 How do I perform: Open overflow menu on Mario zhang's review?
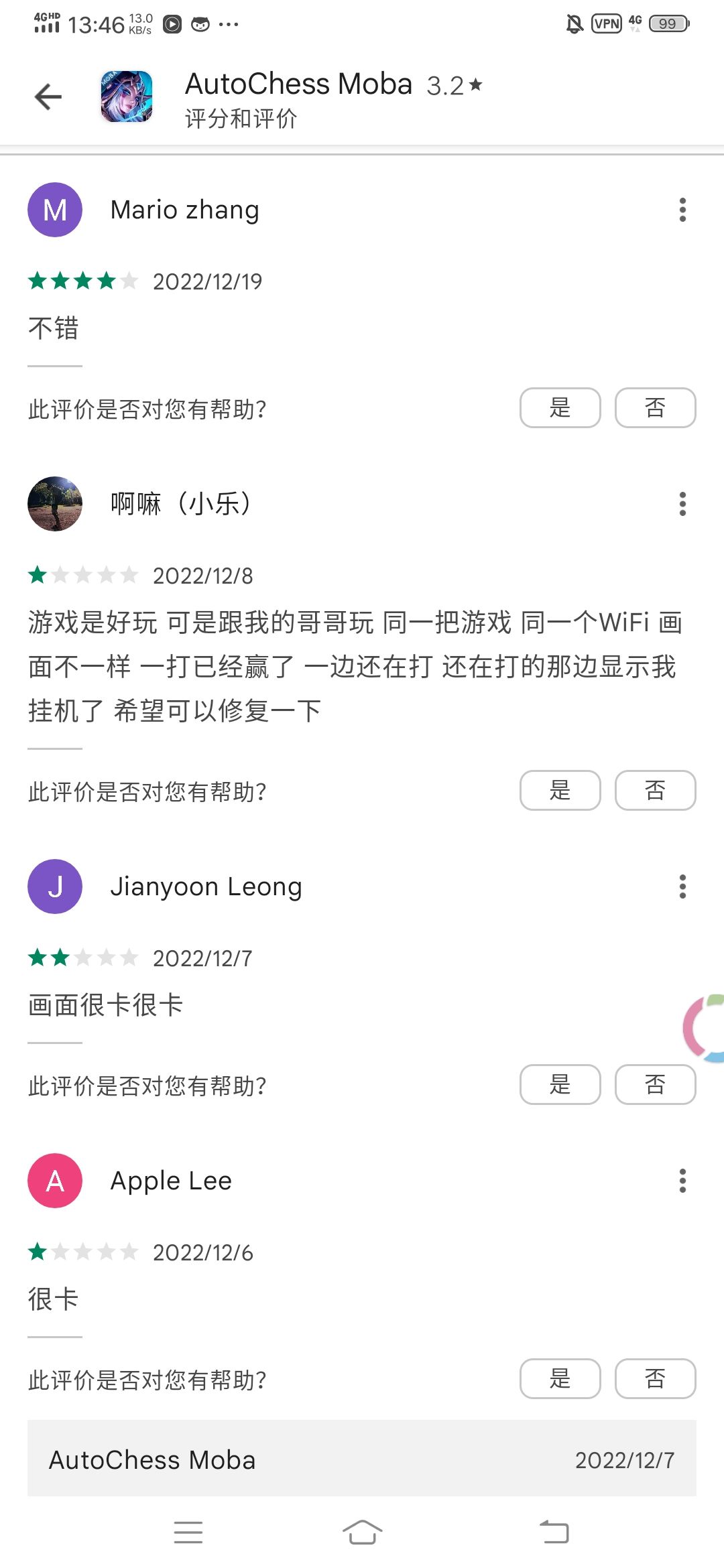click(x=682, y=210)
